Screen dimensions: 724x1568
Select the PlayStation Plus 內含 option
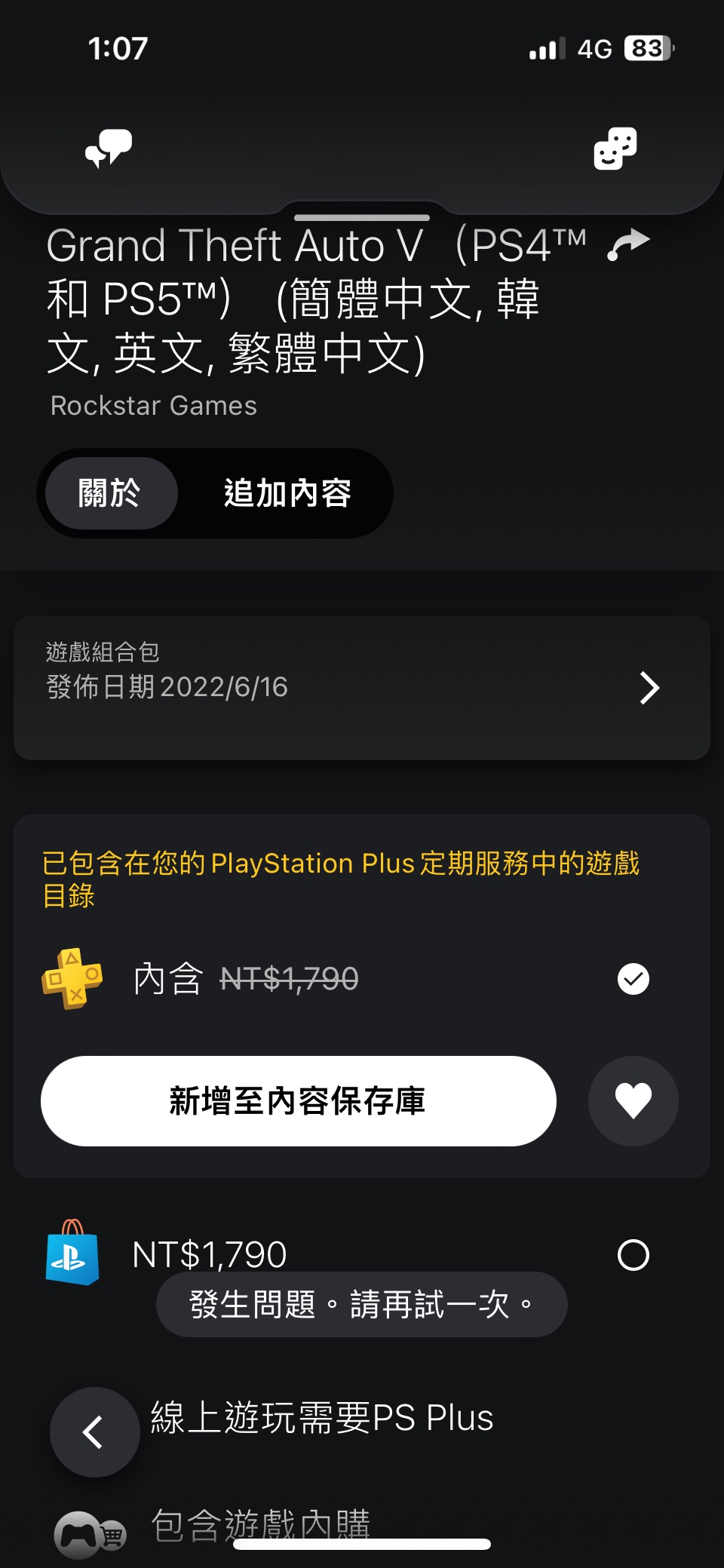pos(633,979)
